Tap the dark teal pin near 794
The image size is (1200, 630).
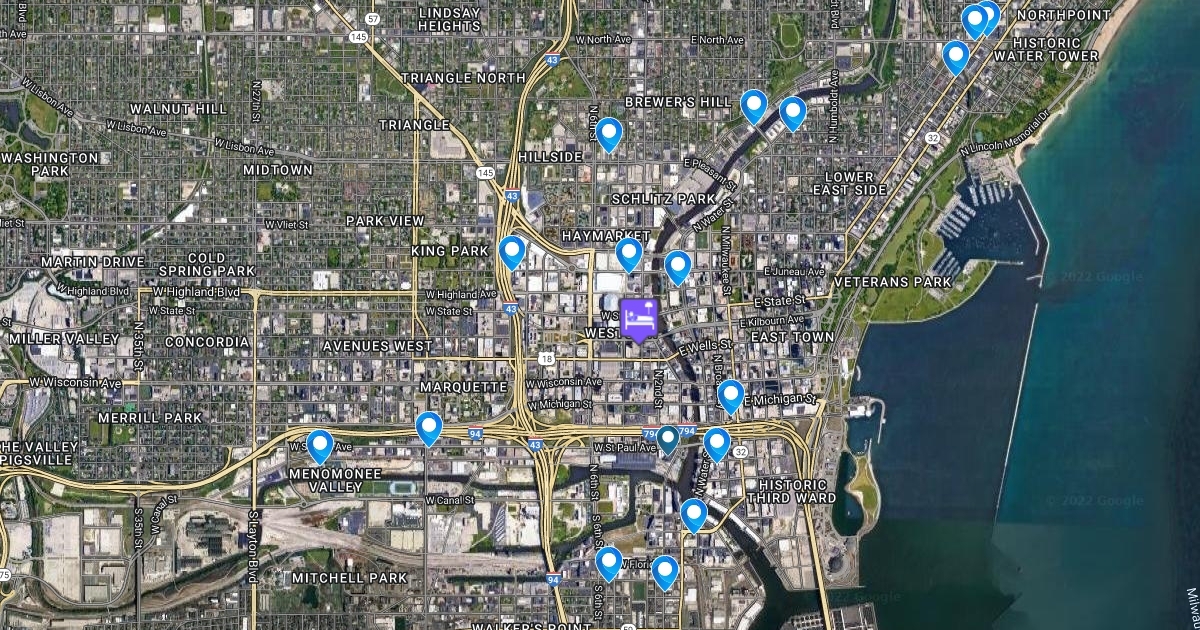pos(667,439)
